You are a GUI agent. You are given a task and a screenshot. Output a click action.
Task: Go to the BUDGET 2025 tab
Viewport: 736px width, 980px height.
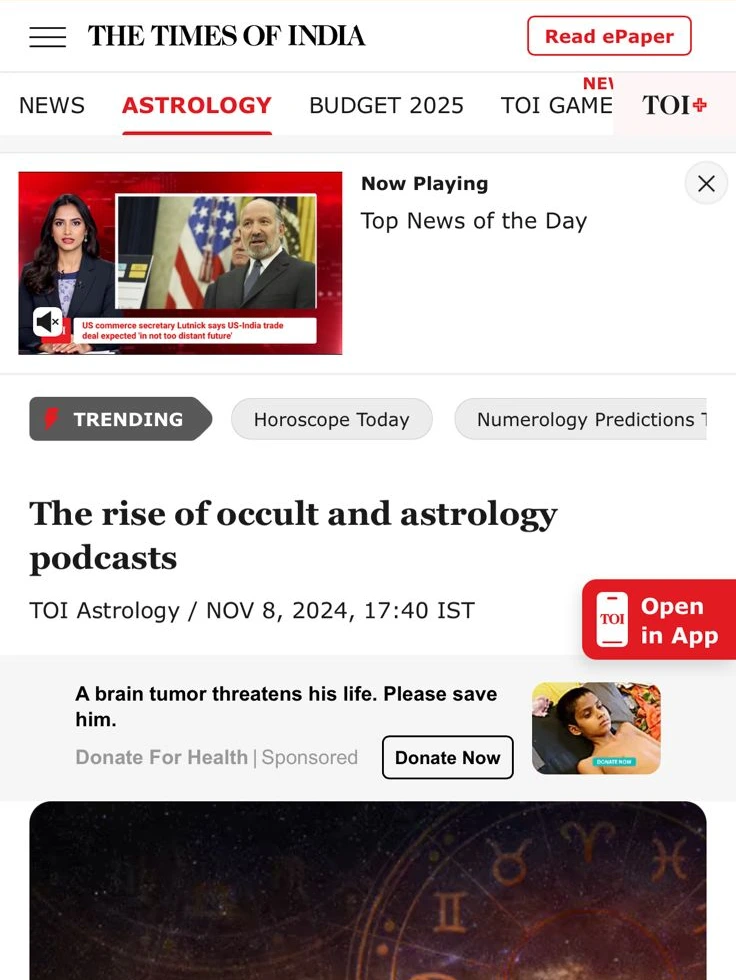coord(386,105)
